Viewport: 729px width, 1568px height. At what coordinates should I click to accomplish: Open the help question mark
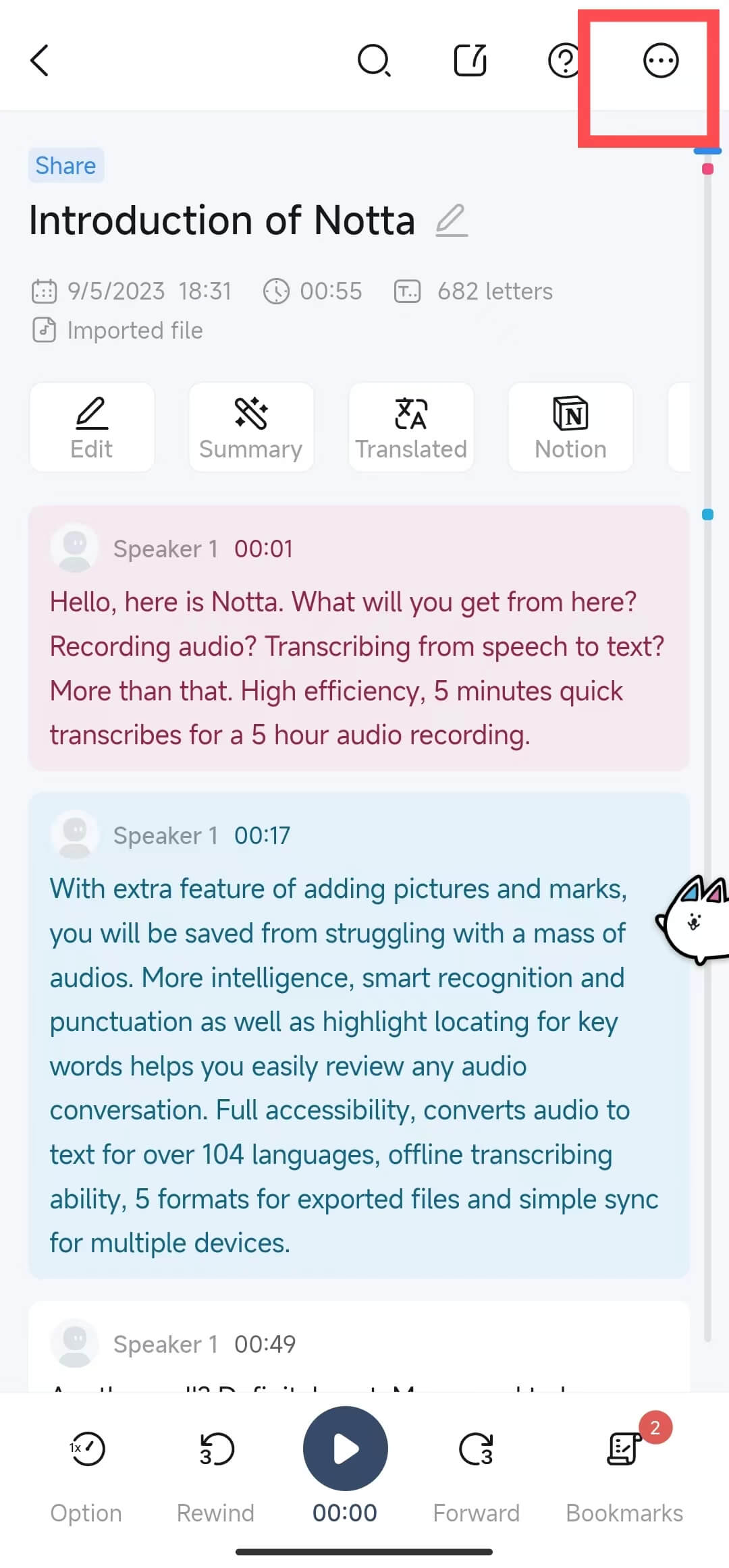click(564, 61)
